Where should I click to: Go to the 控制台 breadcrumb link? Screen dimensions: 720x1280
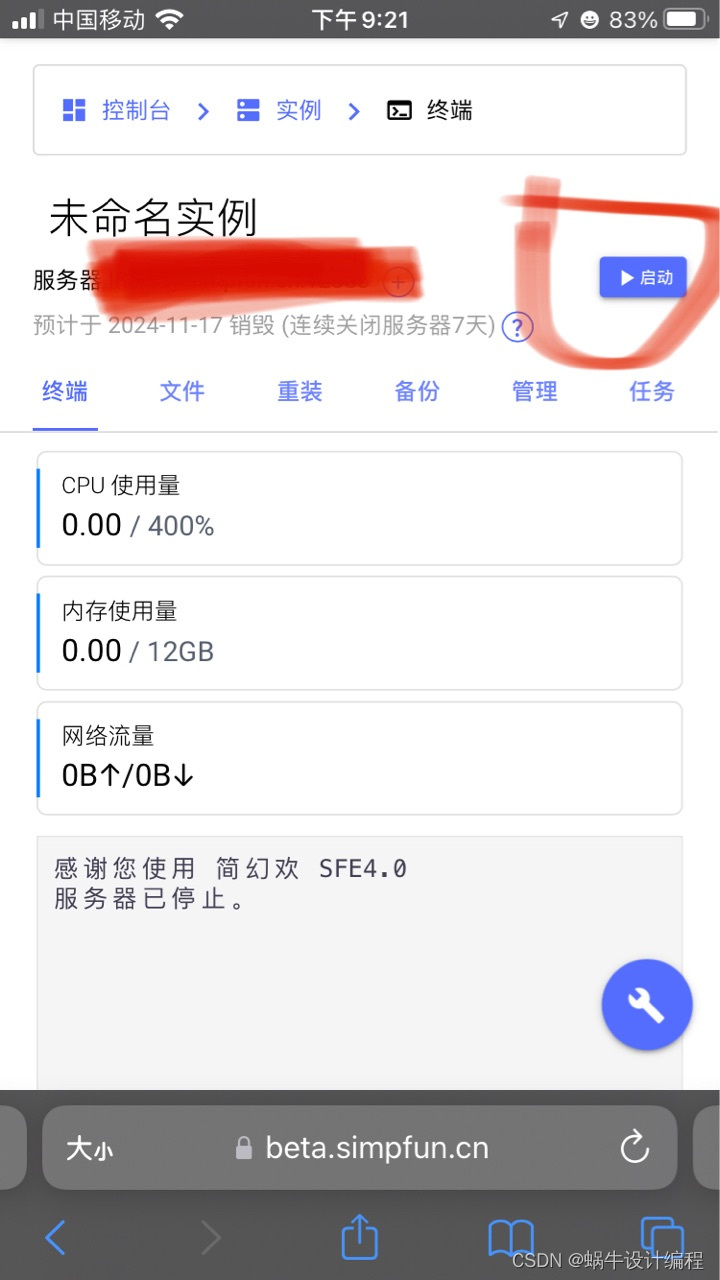click(116, 110)
